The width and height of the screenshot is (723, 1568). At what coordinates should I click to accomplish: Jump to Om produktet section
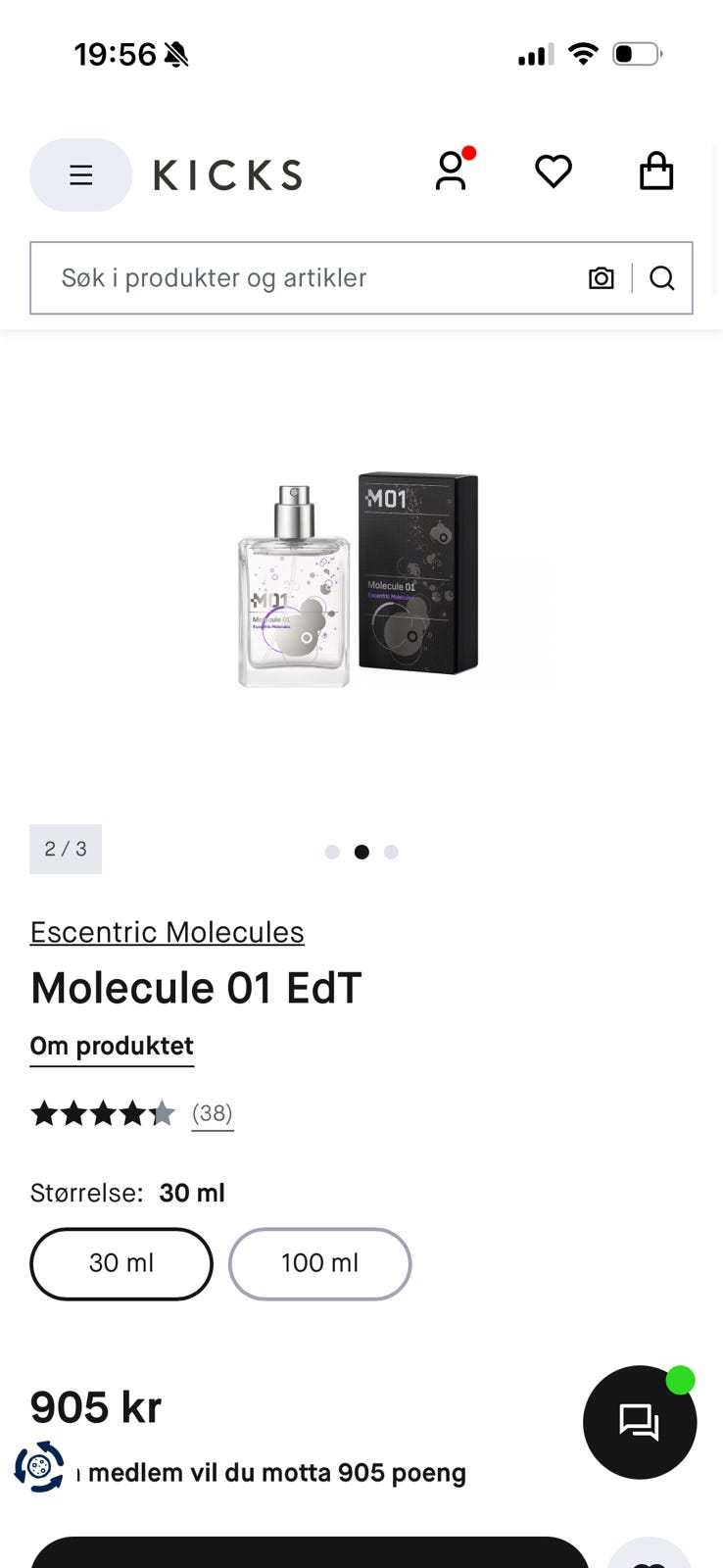[x=112, y=1047]
